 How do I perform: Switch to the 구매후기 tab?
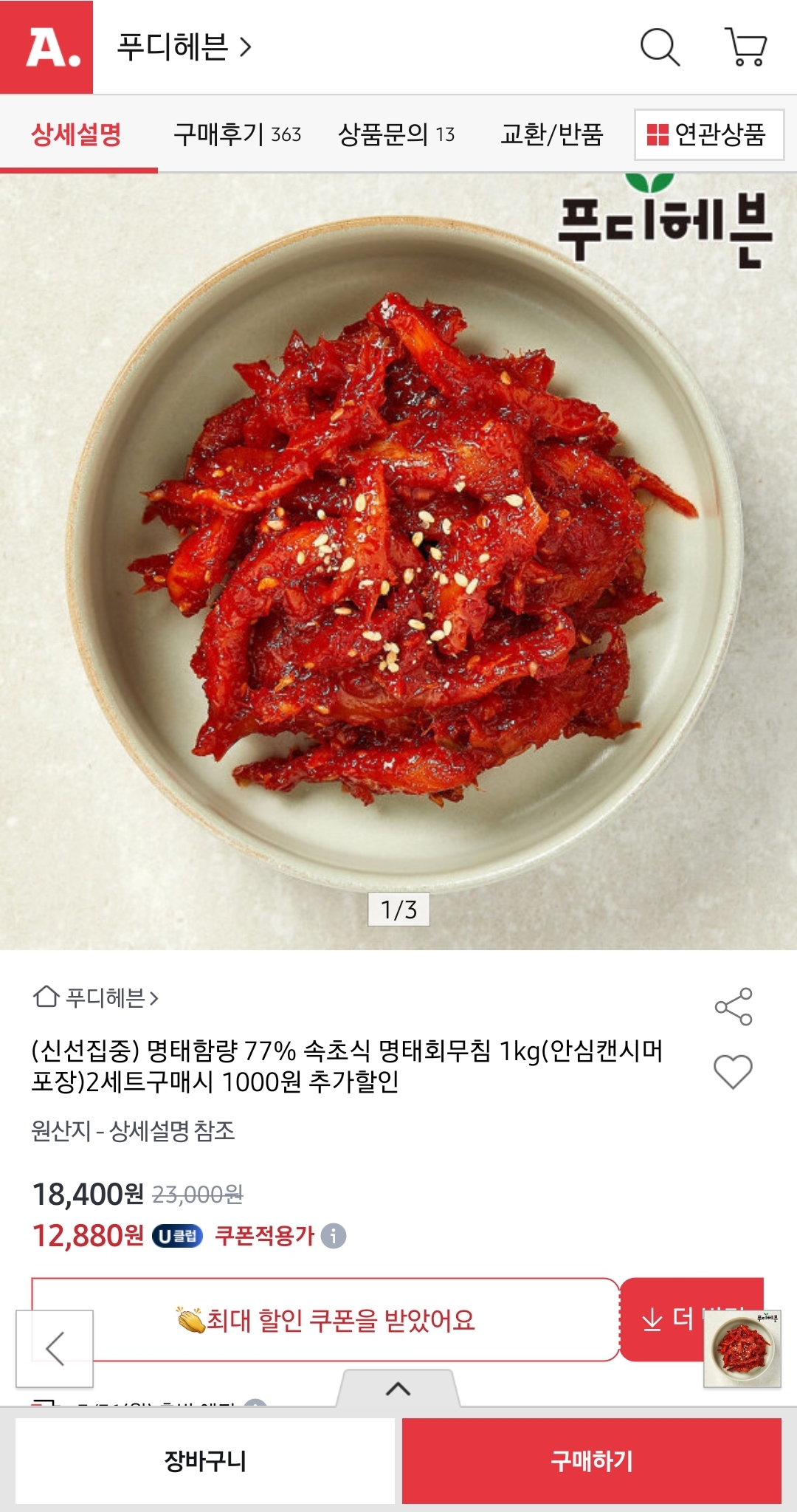point(237,134)
